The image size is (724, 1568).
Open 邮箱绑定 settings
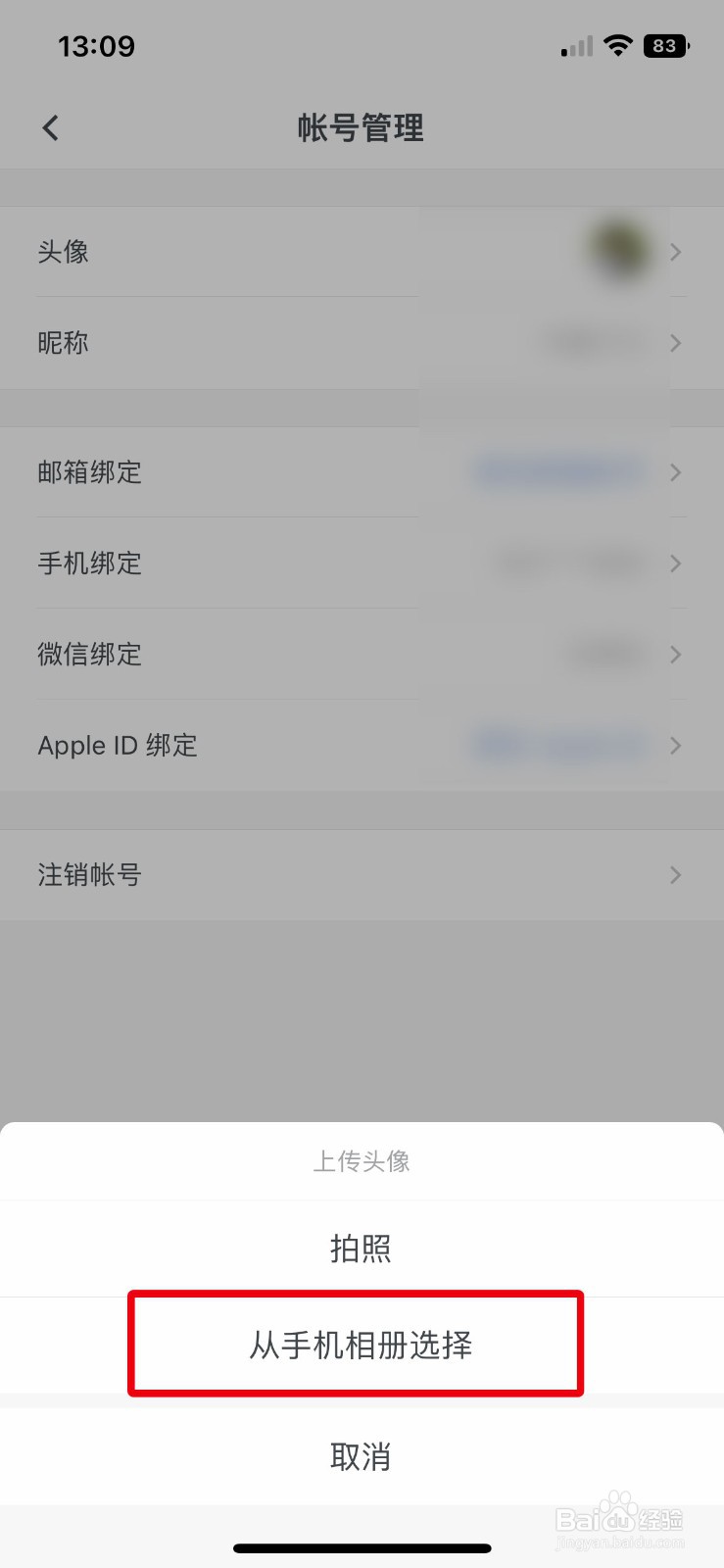pyautogui.click(x=362, y=472)
